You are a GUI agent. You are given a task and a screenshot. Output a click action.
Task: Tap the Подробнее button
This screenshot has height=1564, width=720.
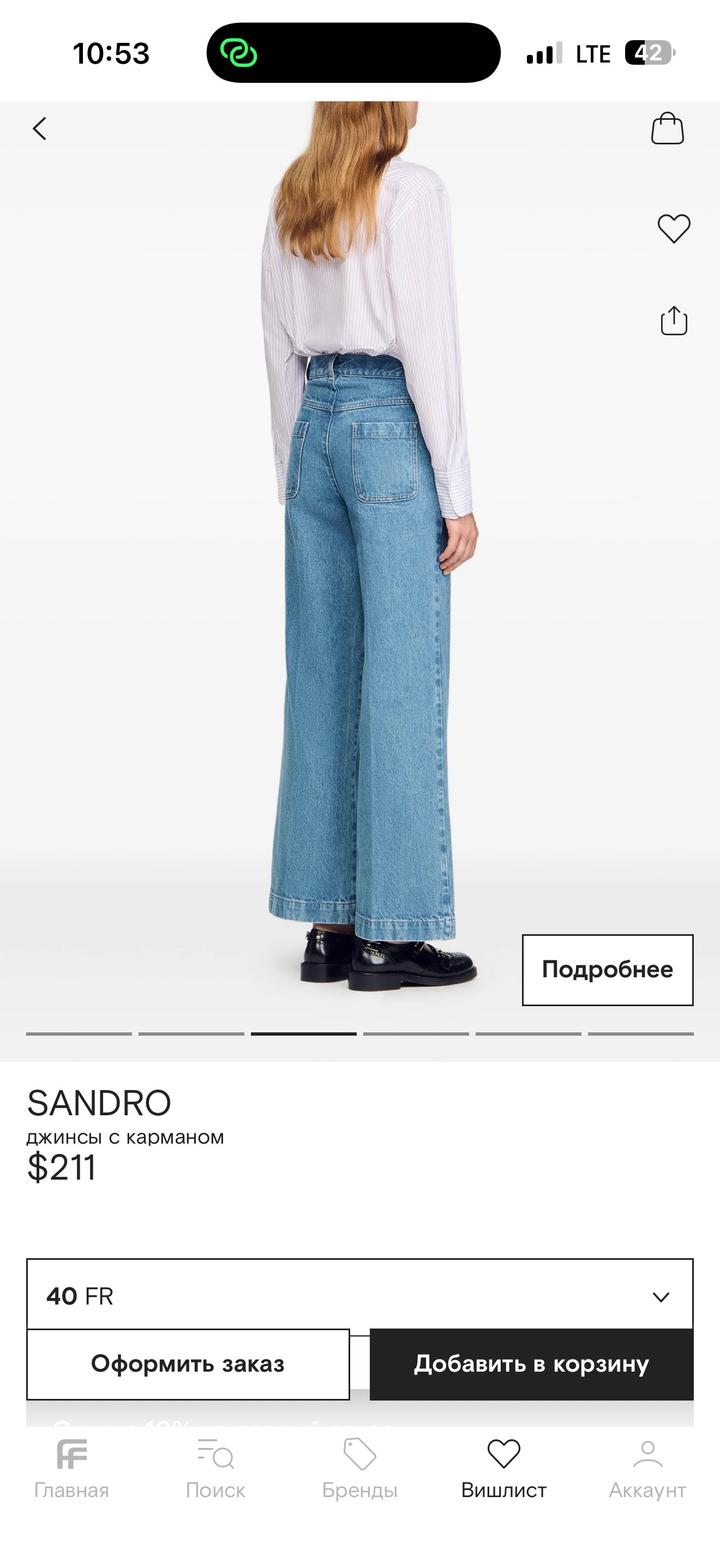[x=607, y=969]
